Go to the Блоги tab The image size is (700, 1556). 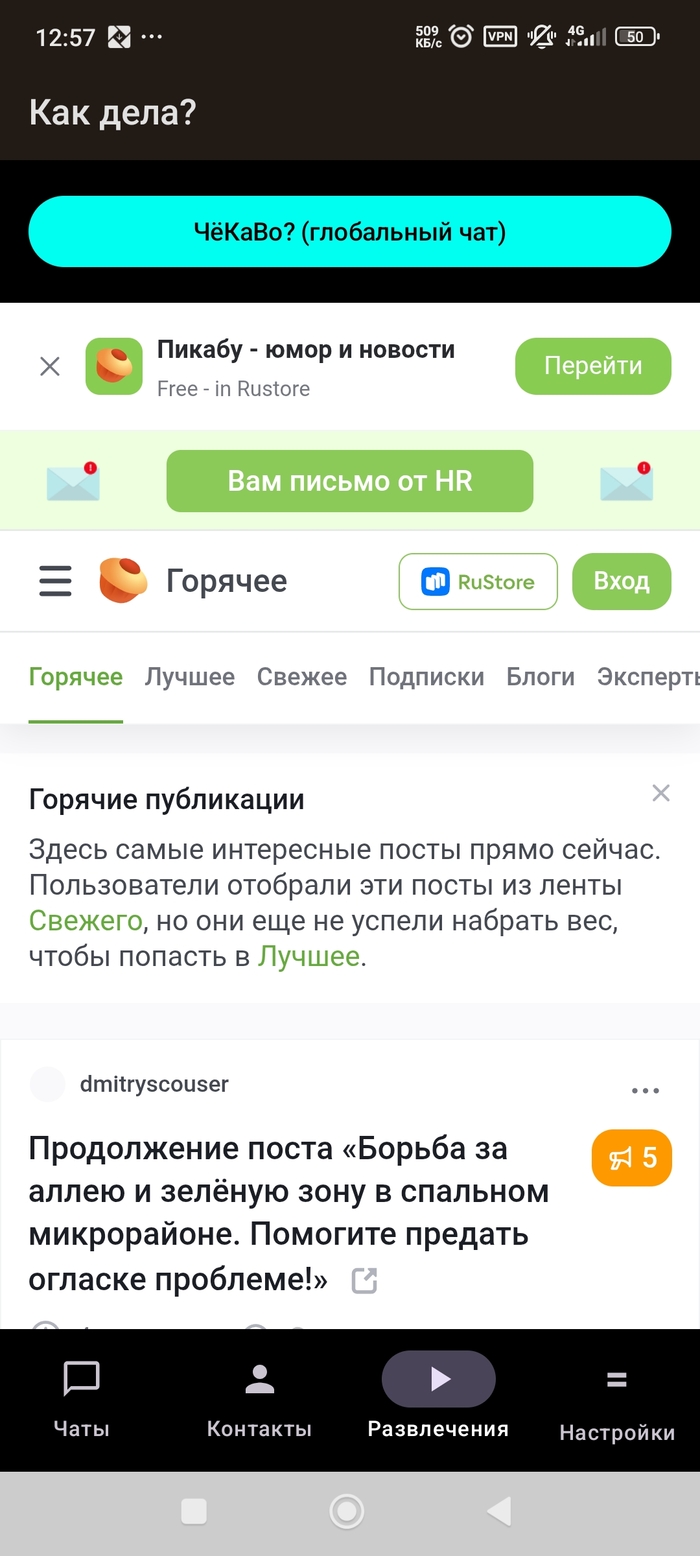click(540, 677)
